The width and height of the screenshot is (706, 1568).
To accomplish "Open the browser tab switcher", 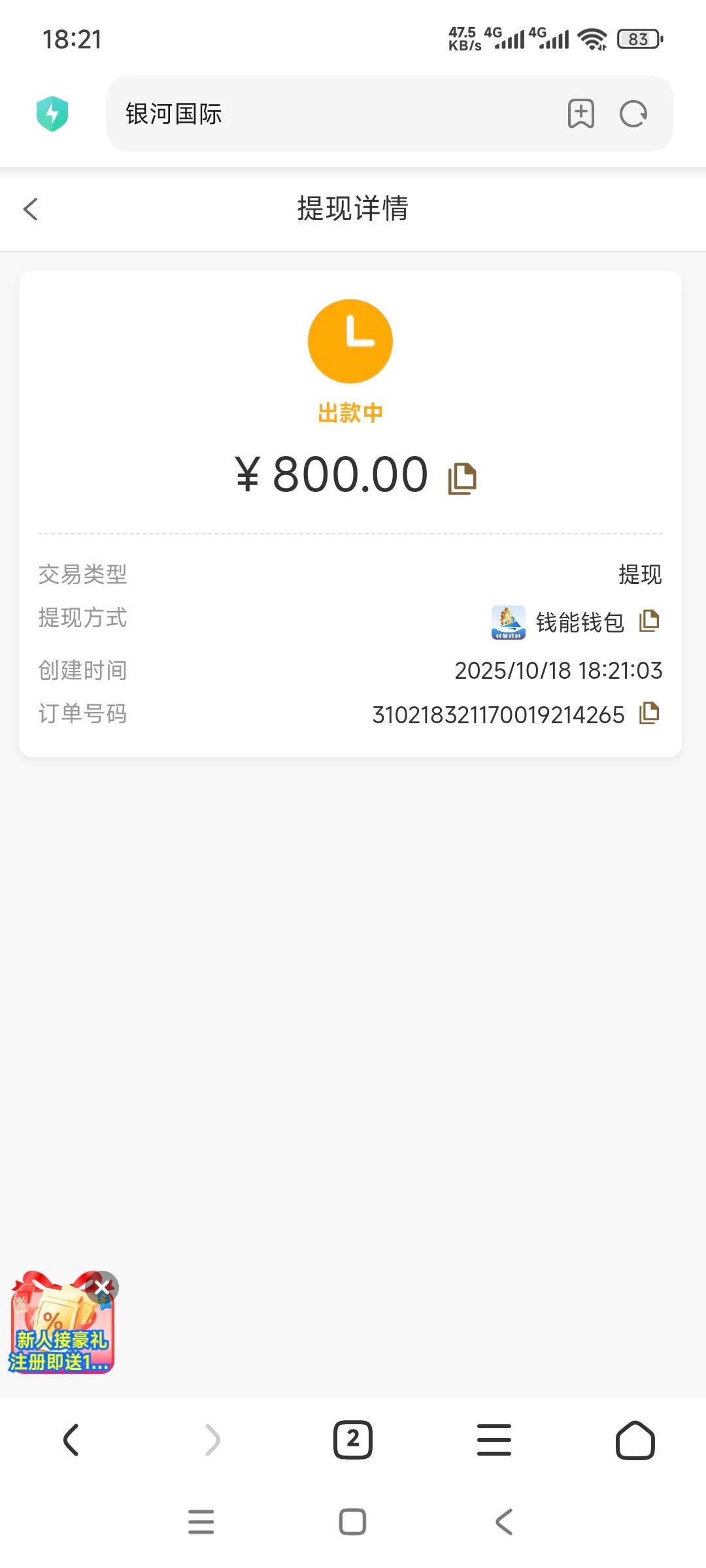I will 353,1440.
